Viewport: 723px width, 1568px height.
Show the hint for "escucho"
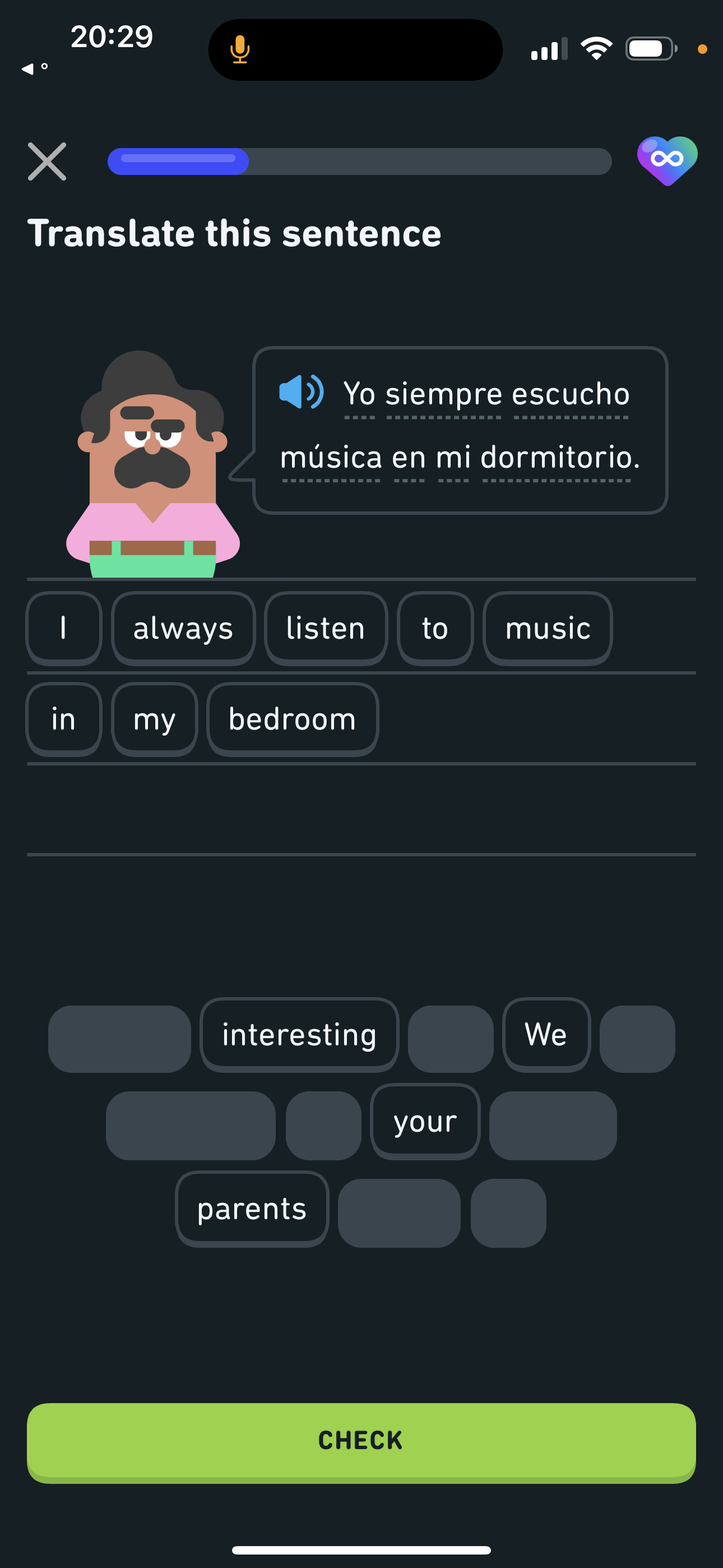coord(571,395)
